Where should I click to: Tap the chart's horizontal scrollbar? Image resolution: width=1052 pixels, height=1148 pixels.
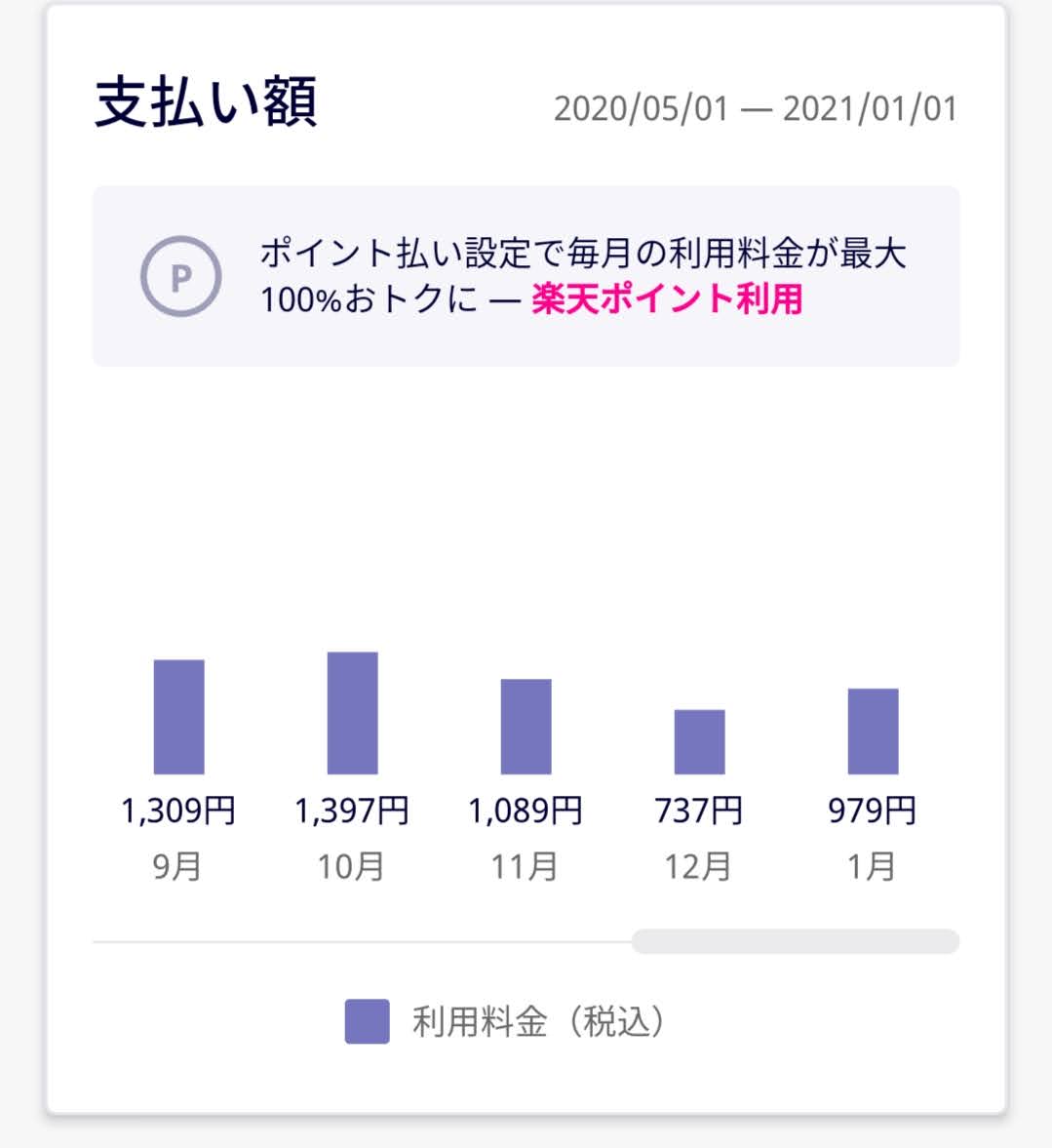click(x=795, y=941)
